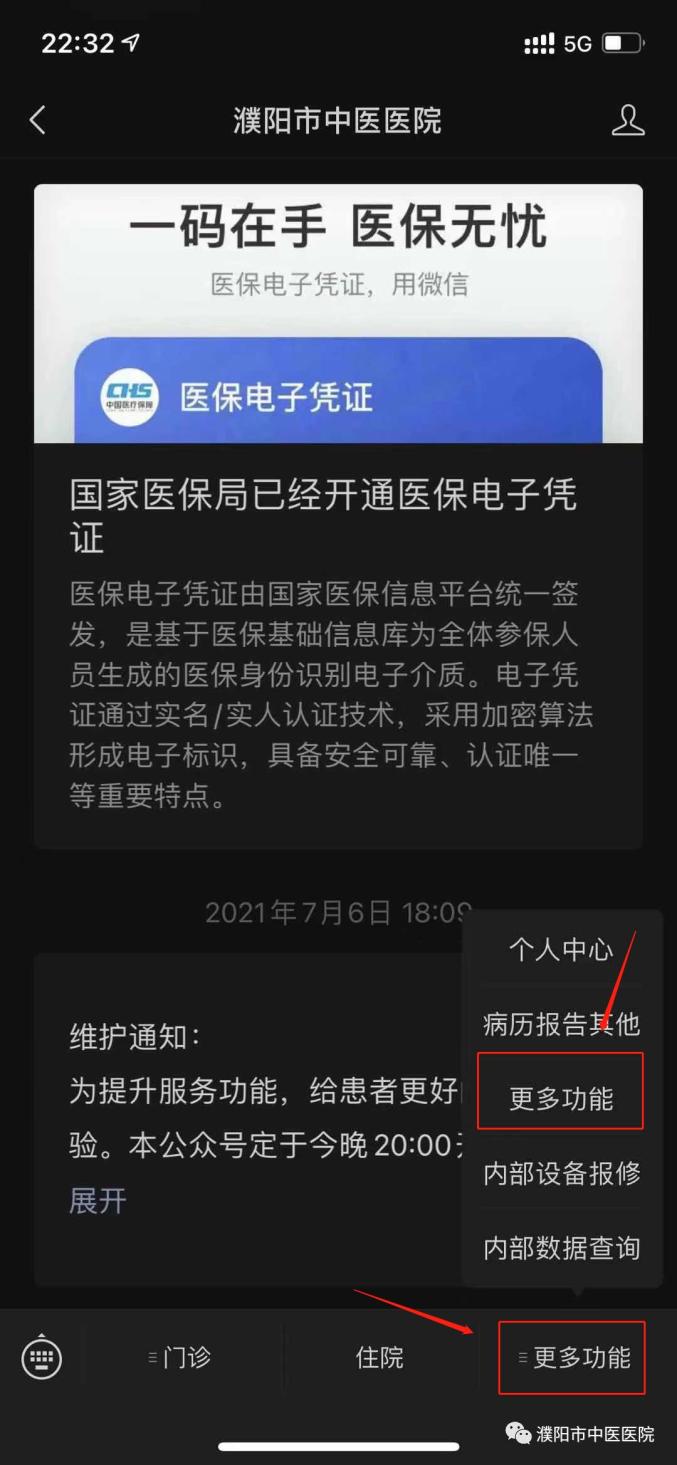Viewport: 677px width, 1465px height.
Task: Open 内部数据查询 option
Action: point(561,1248)
